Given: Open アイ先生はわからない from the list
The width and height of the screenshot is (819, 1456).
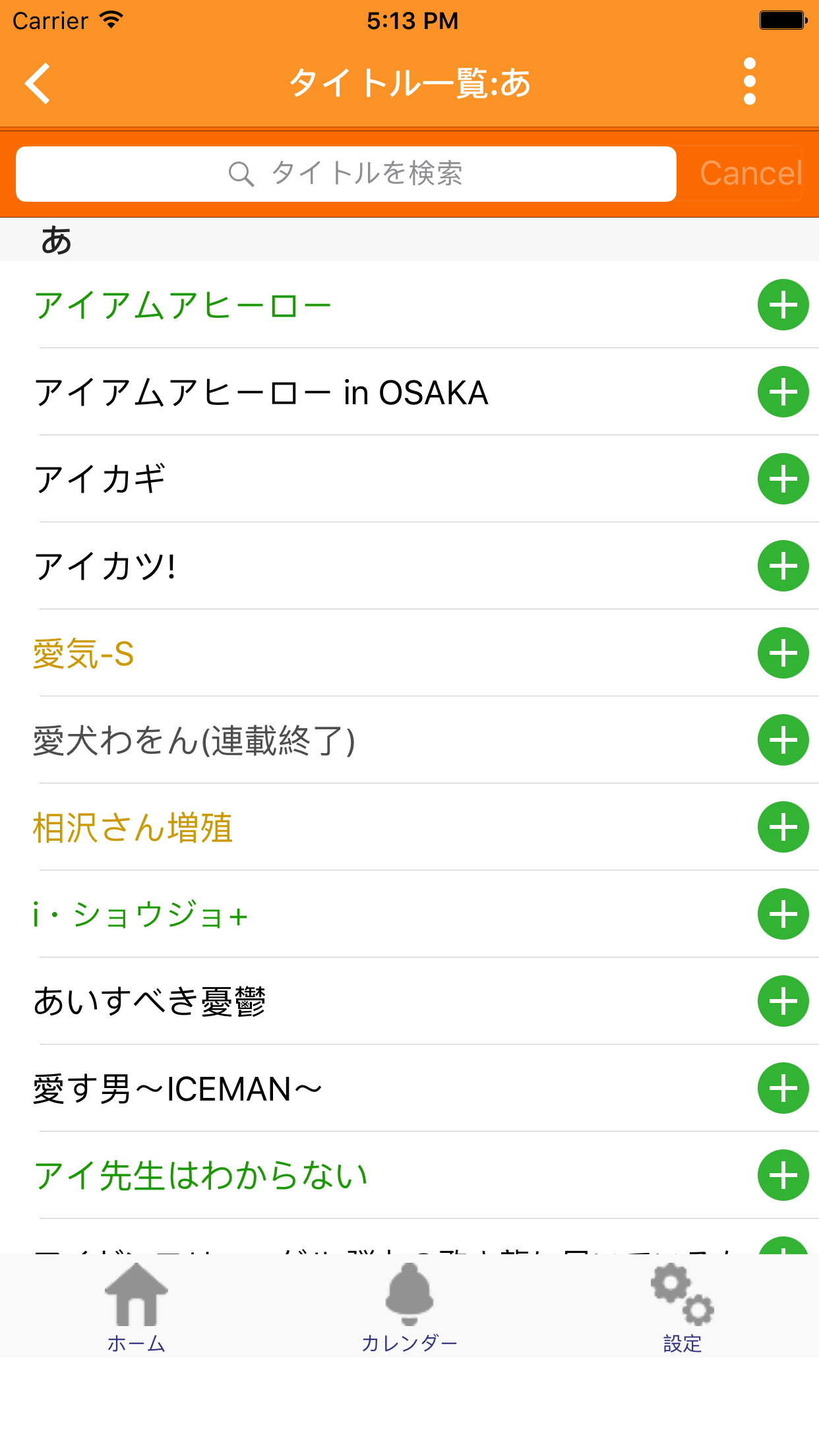Looking at the screenshot, I should click(x=200, y=1176).
